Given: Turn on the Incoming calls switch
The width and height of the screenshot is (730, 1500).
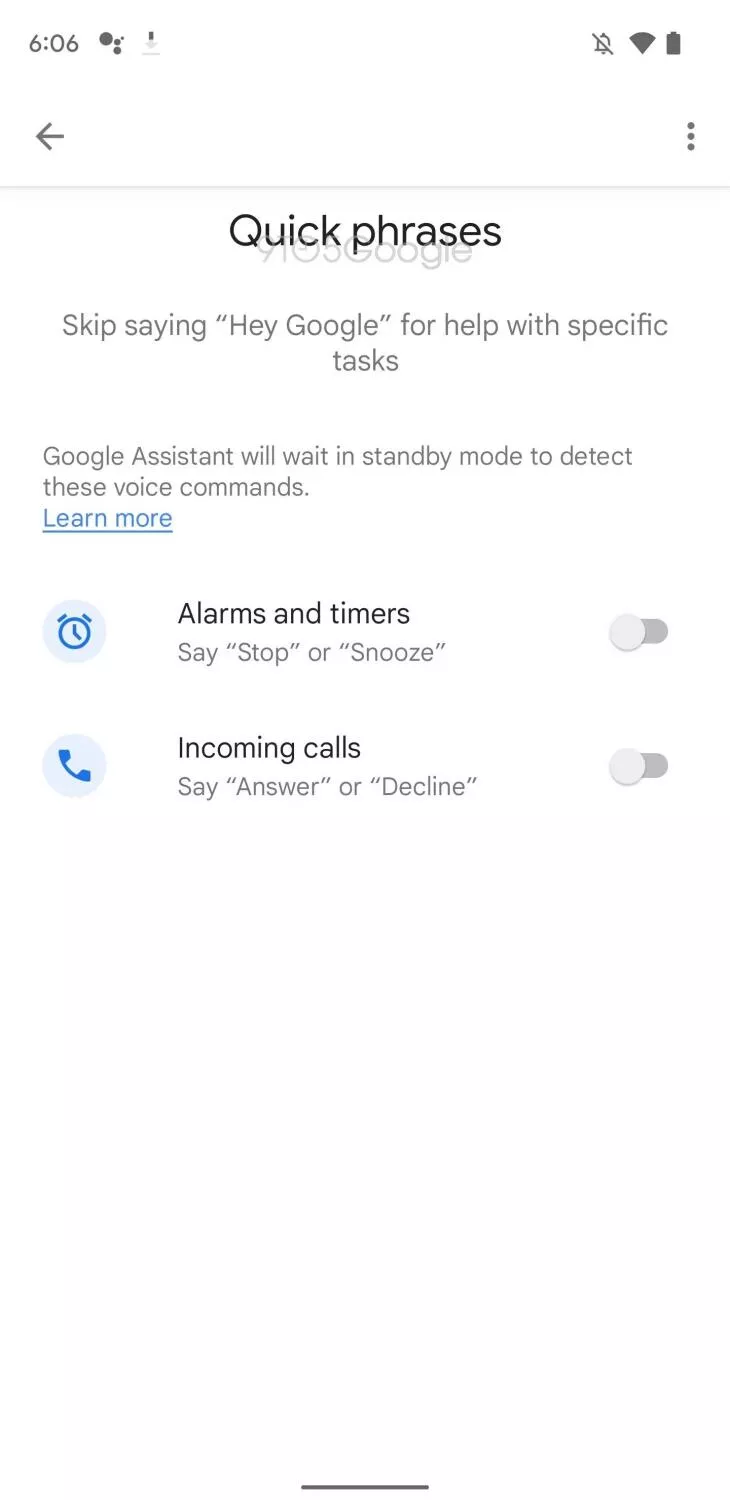Looking at the screenshot, I should (x=639, y=766).
